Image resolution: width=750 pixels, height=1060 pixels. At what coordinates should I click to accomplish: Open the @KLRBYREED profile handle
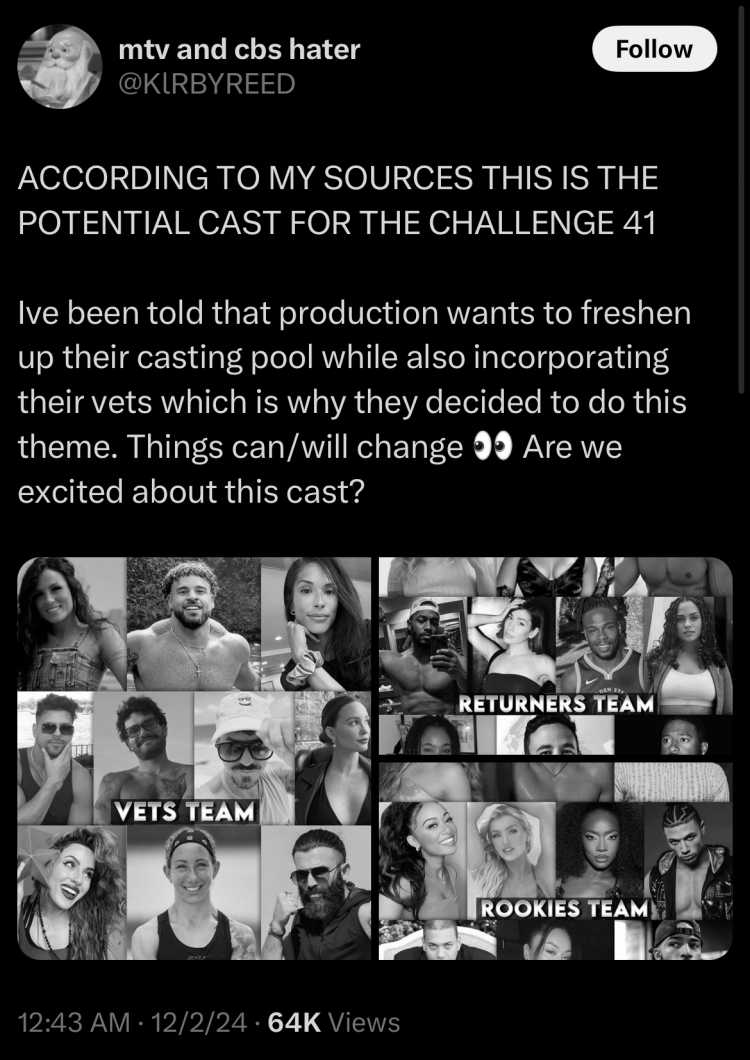pyautogui.click(x=207, y=84)
